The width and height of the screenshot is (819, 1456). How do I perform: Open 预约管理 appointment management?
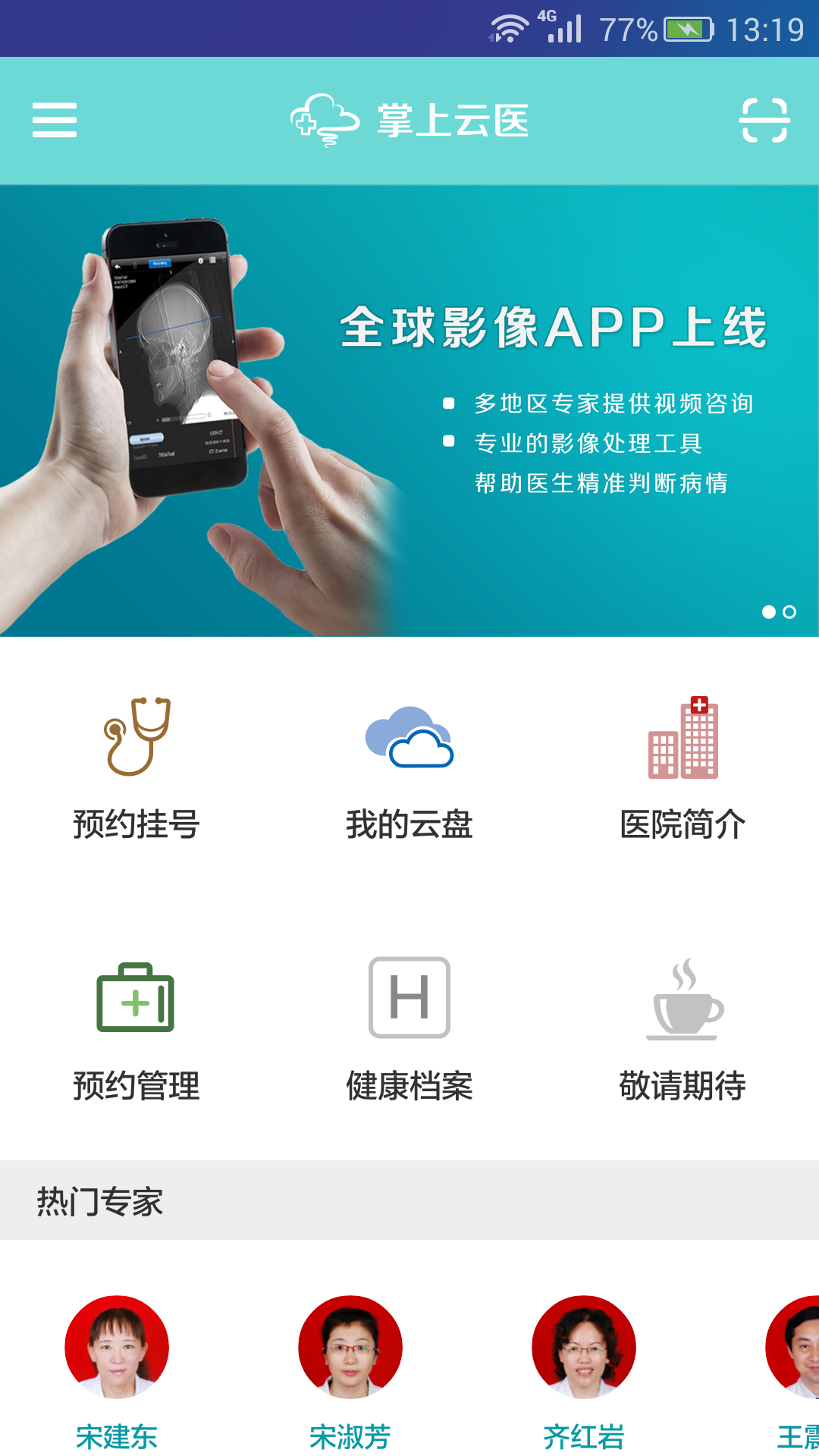click(136, 1028)
